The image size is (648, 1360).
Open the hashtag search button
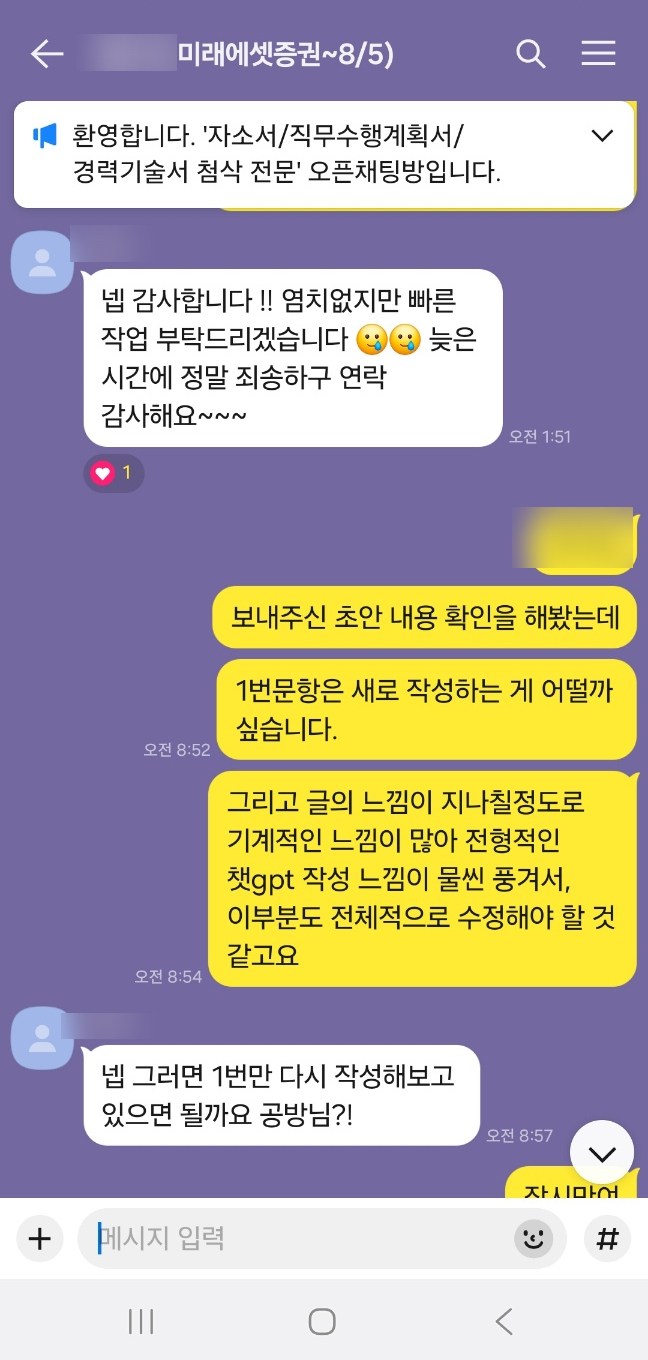pyautogui.click(x=607, y=1240)
